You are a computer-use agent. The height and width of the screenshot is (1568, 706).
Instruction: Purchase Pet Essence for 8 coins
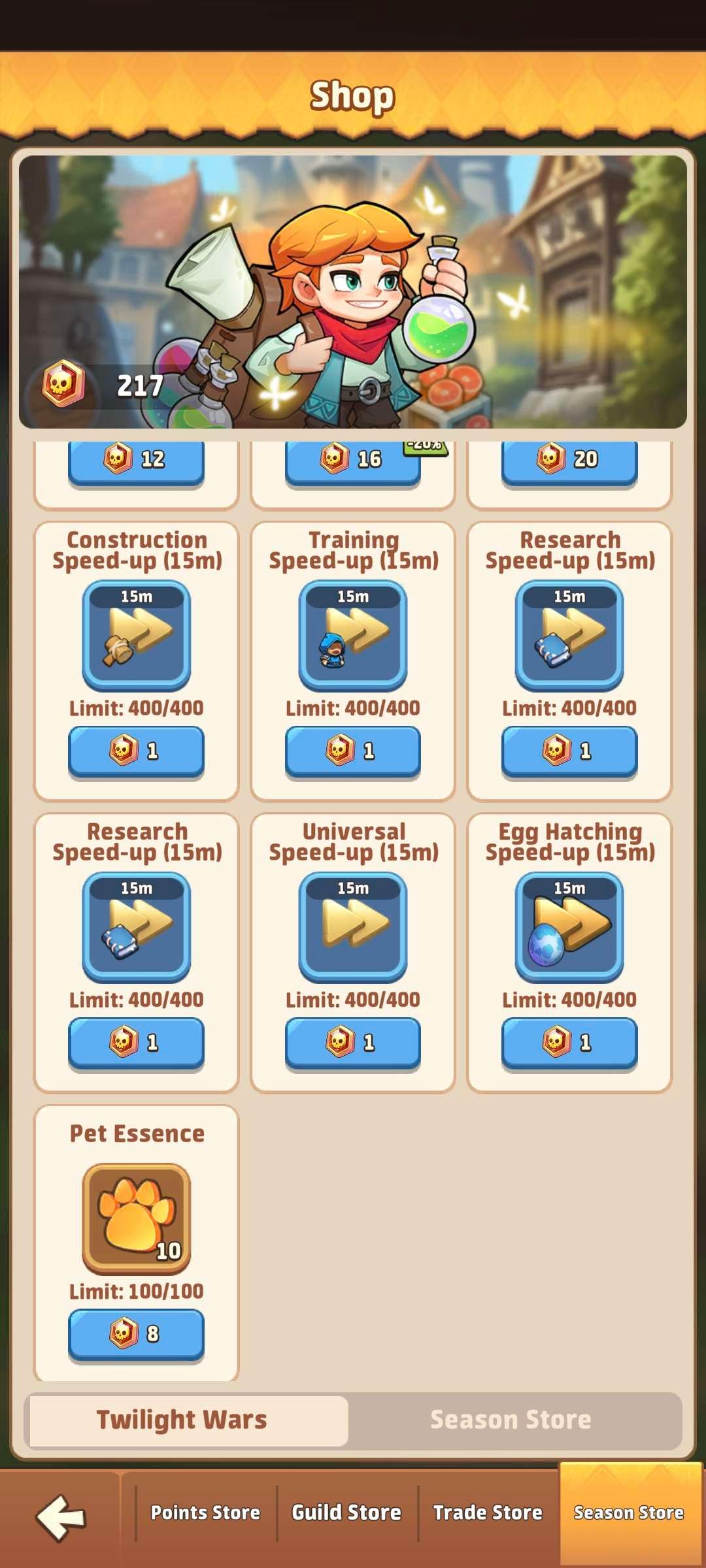[136, 1334]
